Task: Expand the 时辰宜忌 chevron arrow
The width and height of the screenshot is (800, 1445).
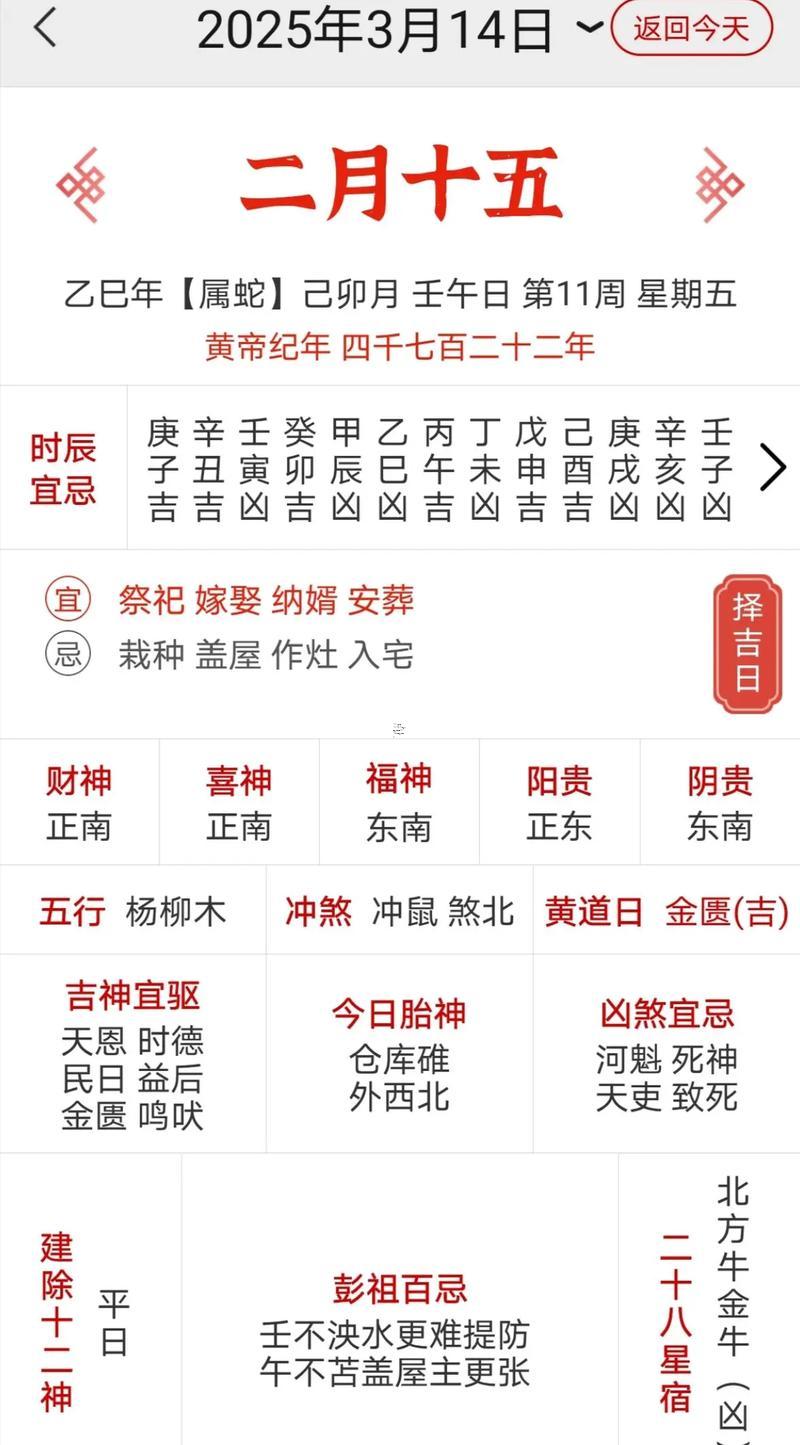Action: (772, 467)
